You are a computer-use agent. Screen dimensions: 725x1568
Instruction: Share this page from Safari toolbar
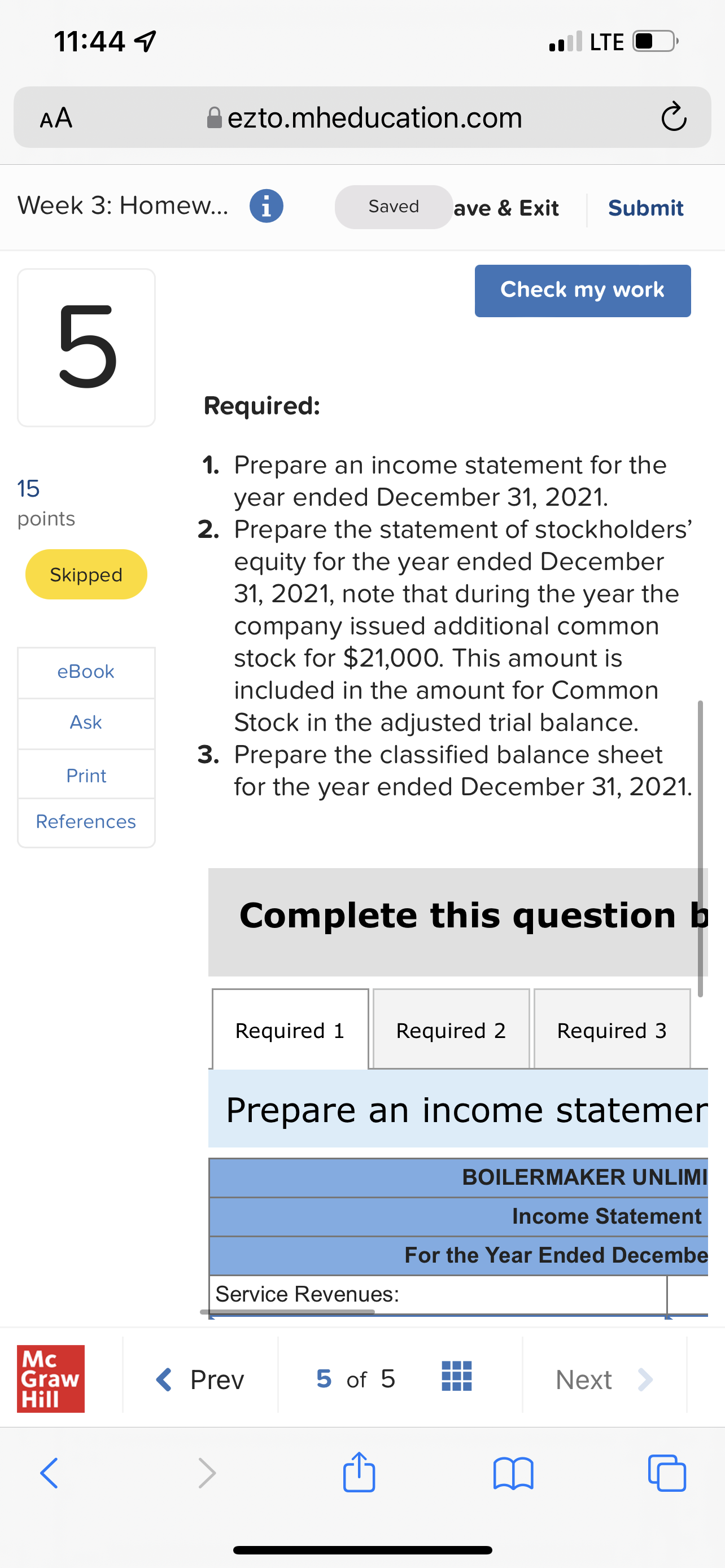pos(359,1473)
